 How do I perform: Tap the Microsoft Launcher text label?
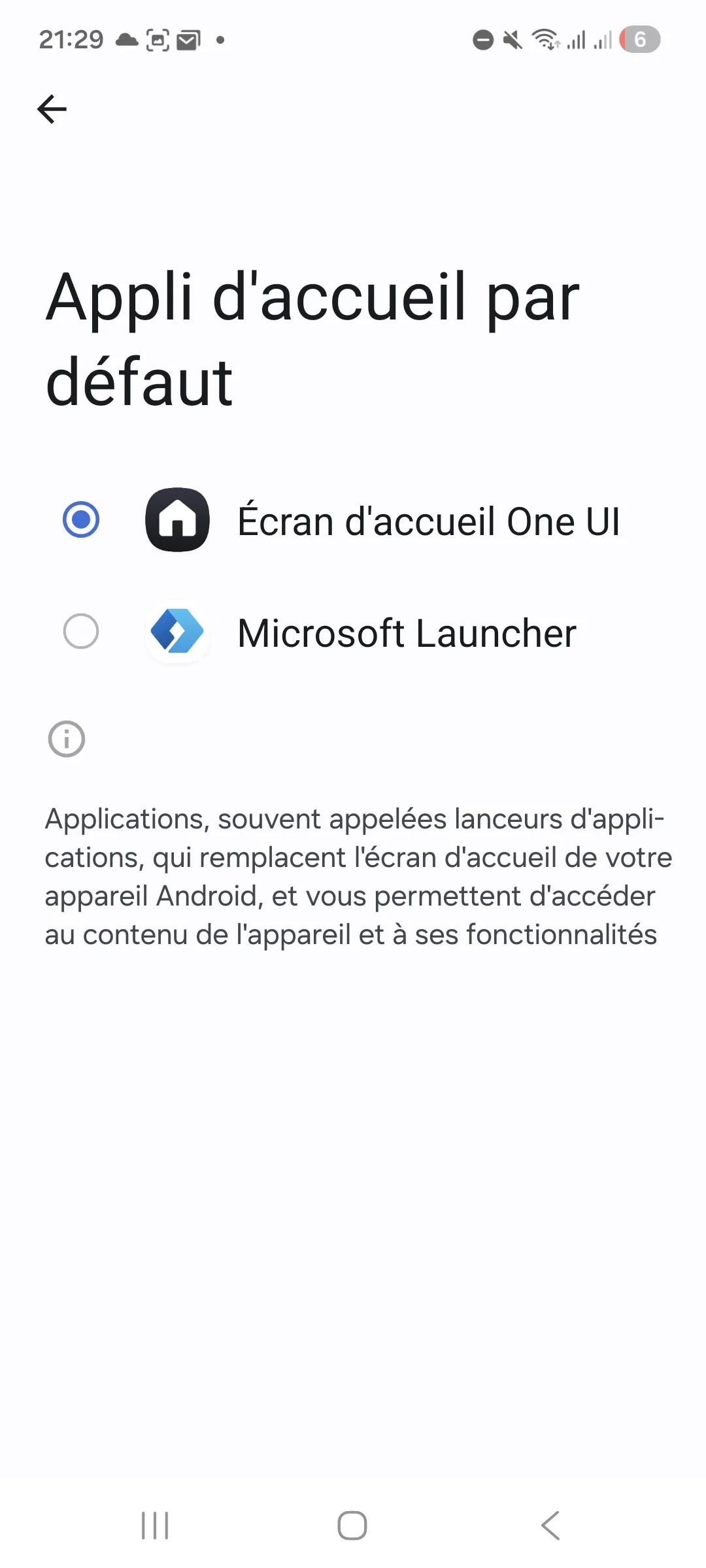click(405, 632)
